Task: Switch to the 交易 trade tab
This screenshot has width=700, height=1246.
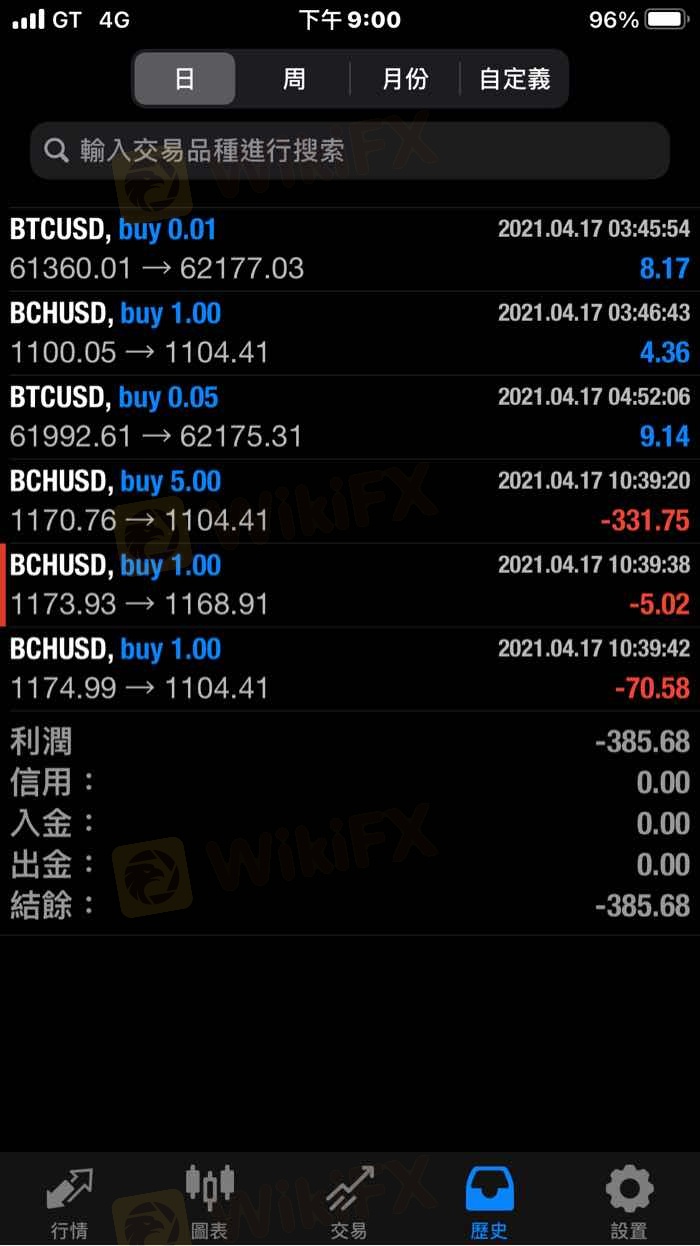Action: coord(350,1202)
